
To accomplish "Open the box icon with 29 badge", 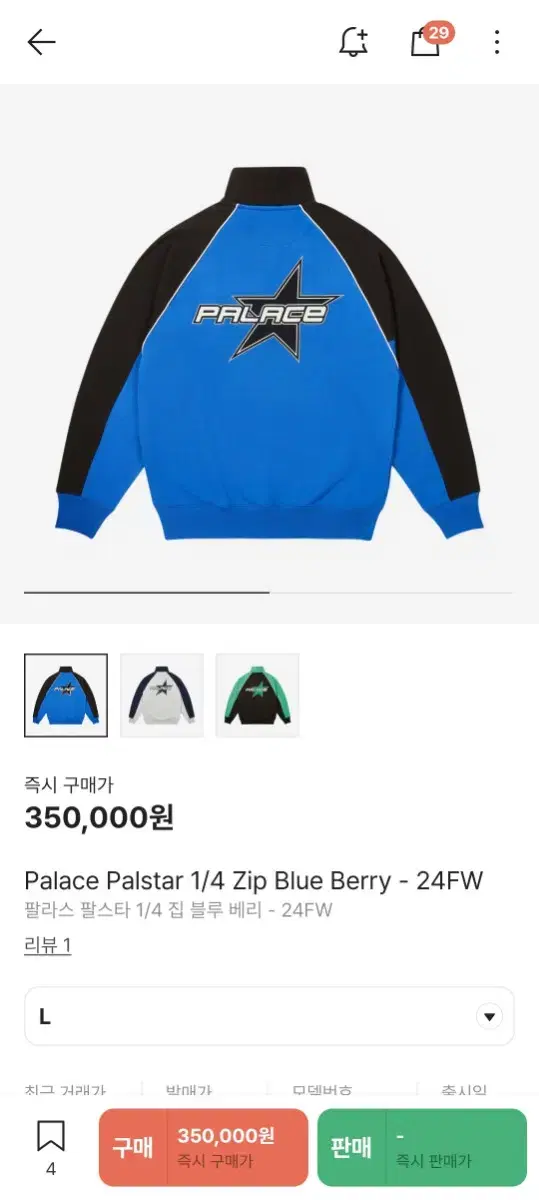I will point(428,41).
